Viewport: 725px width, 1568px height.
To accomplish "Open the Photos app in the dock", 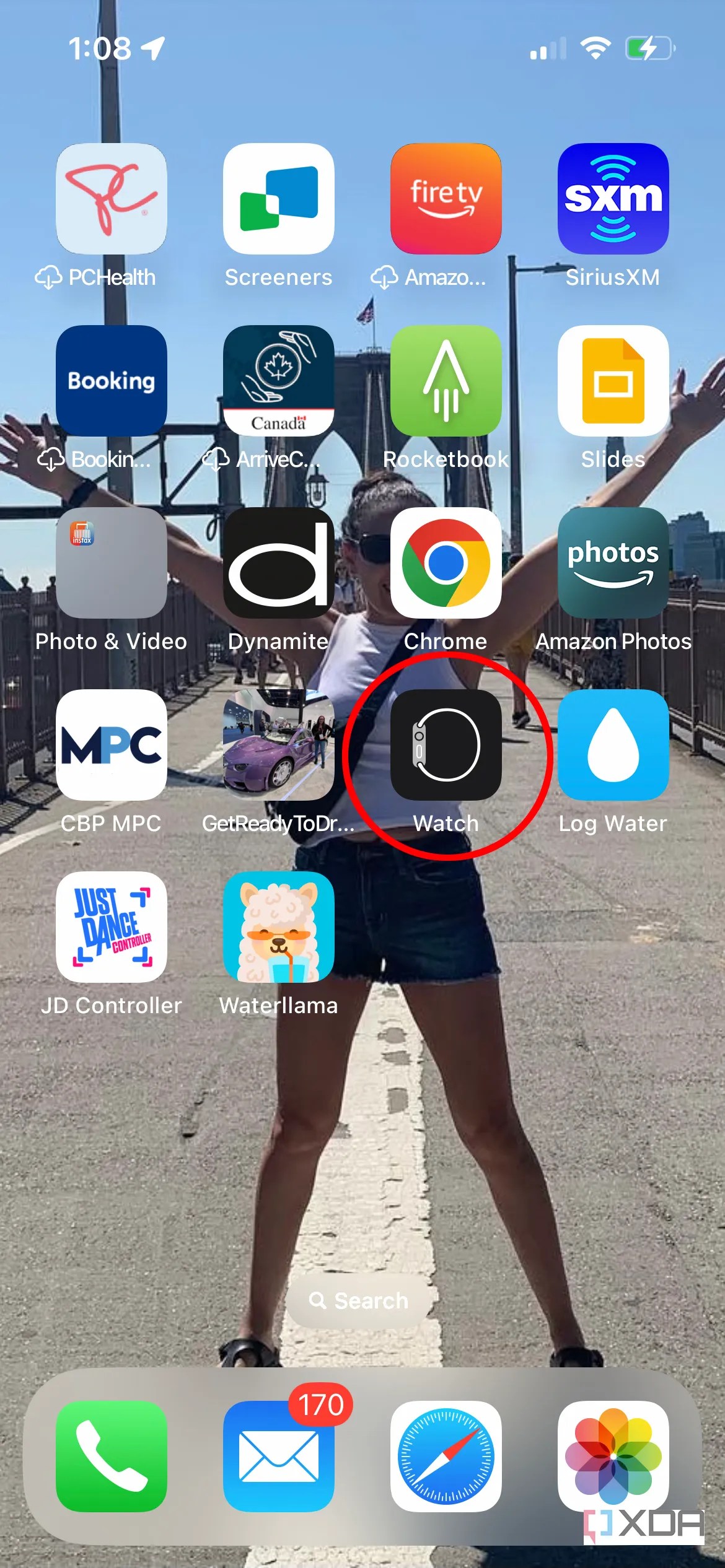I will [x=613, y=1456].
